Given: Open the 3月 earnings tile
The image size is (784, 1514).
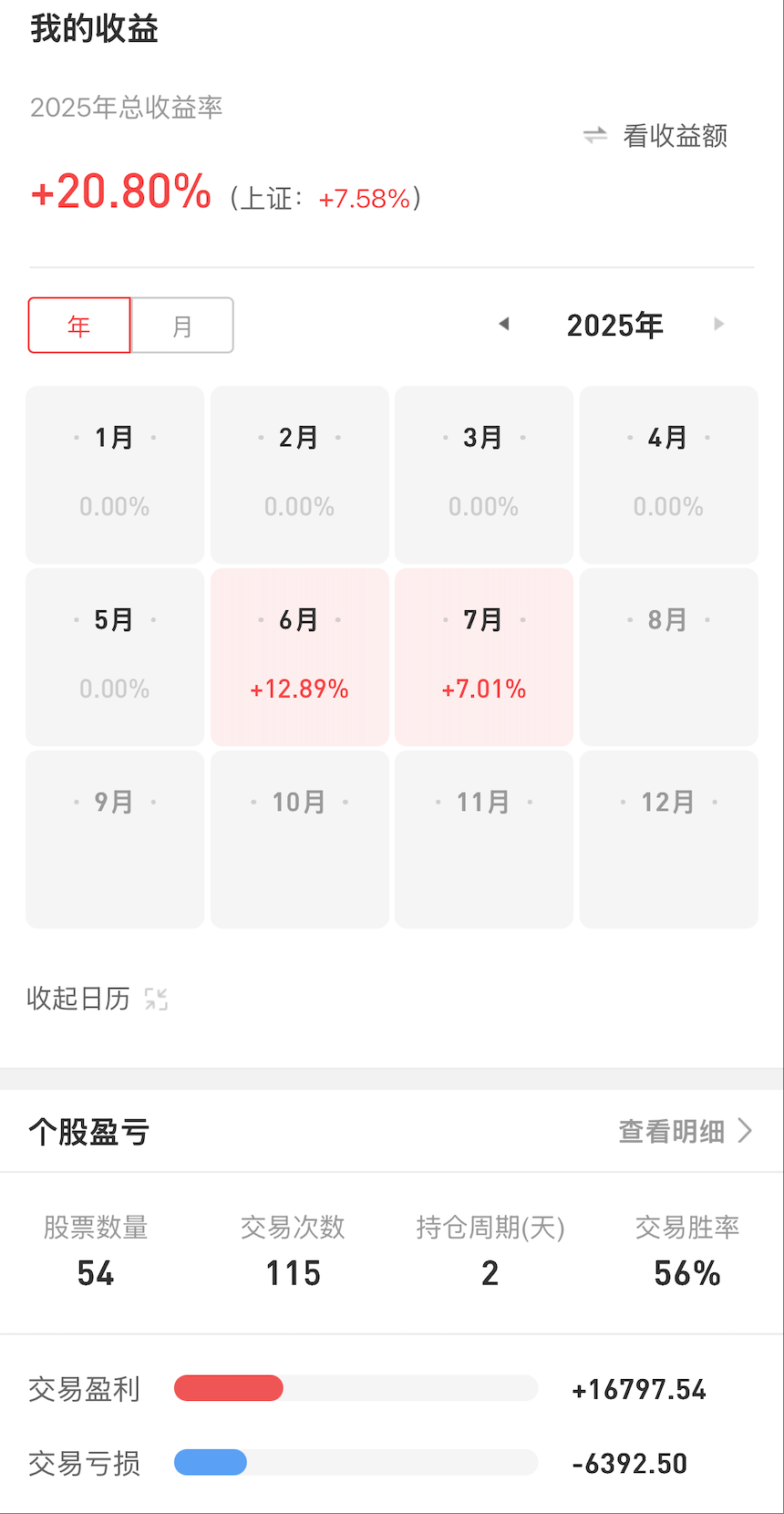Looking at the screenshot, I should click(483, 474).
